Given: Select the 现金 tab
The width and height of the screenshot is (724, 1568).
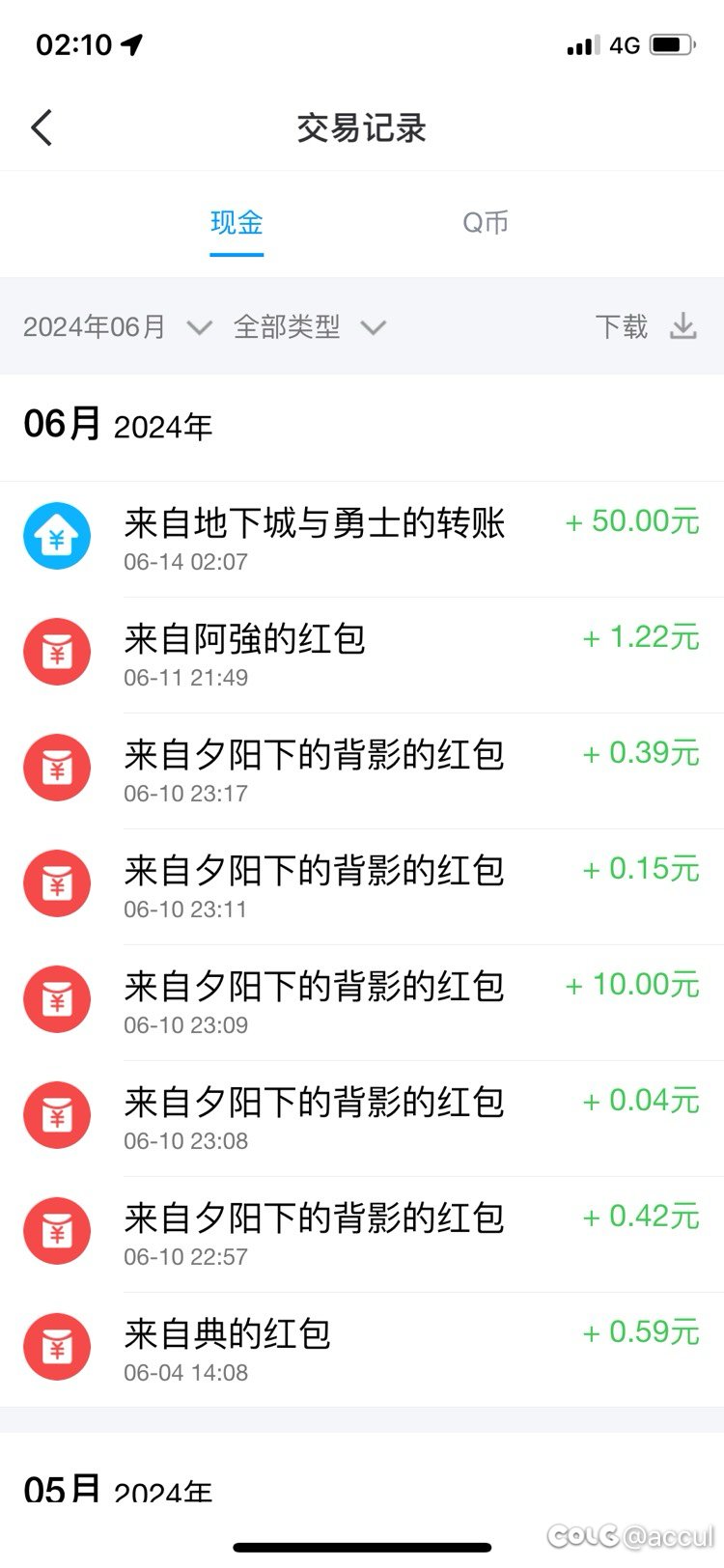Looking at the screenshot, I should (237, 223).
